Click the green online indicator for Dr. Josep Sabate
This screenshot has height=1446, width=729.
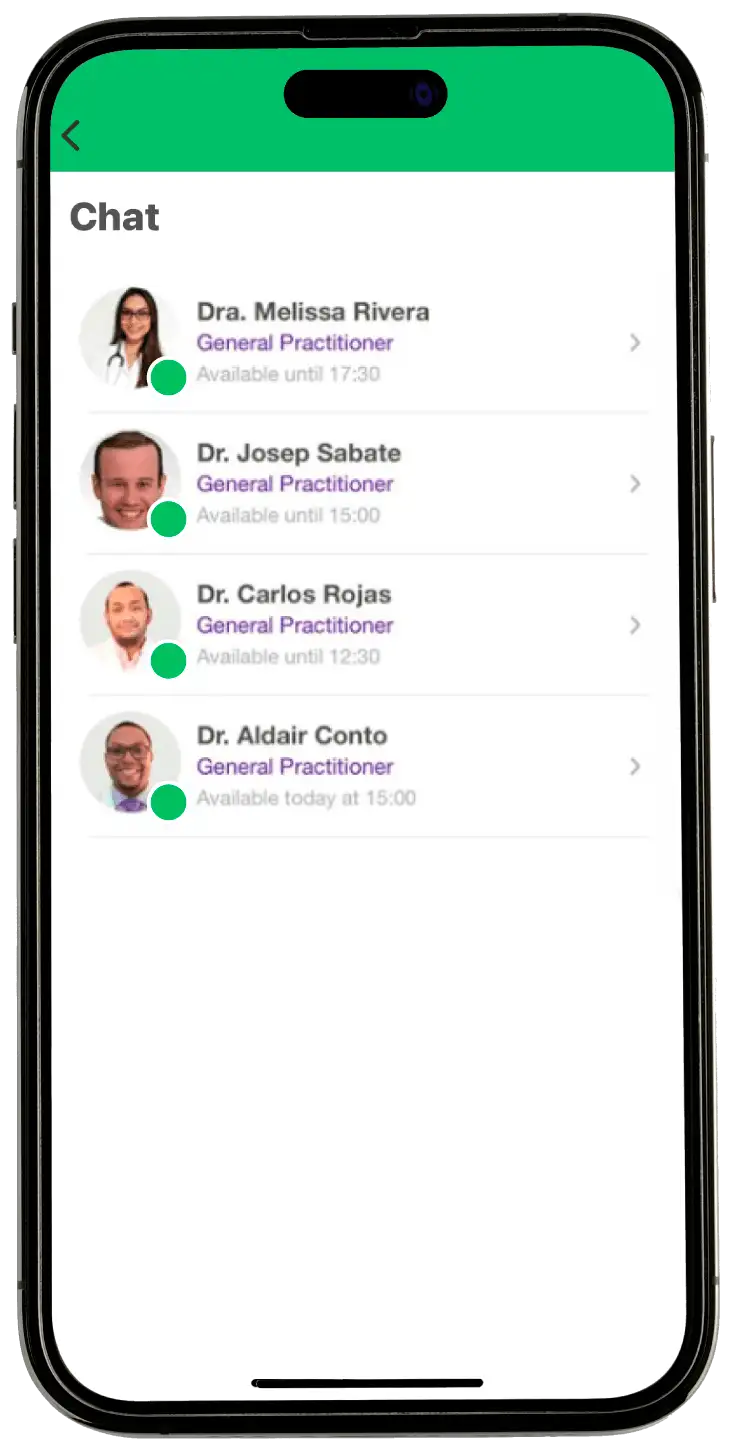pos(168,520)
